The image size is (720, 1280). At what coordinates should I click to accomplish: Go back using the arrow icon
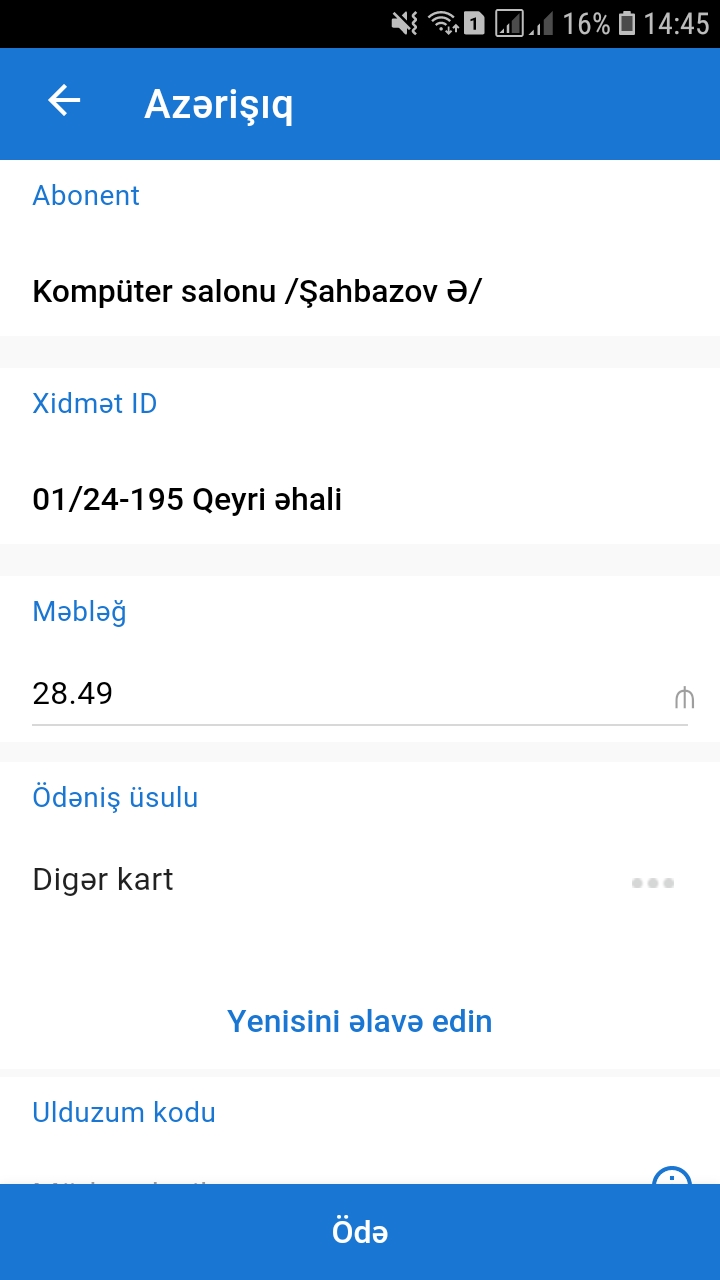(65, 101)
